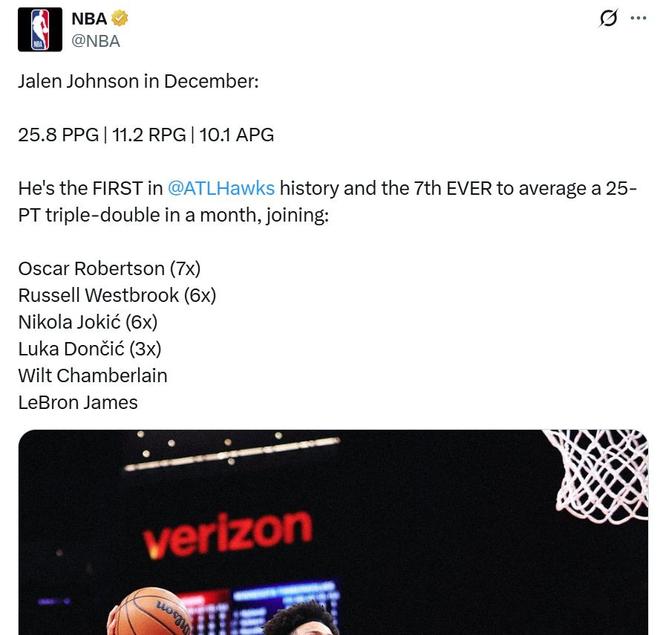This screenshot has height=635, width=660.
Task: Visit the @ATLHawks mention link
Action: coord(221,187)
